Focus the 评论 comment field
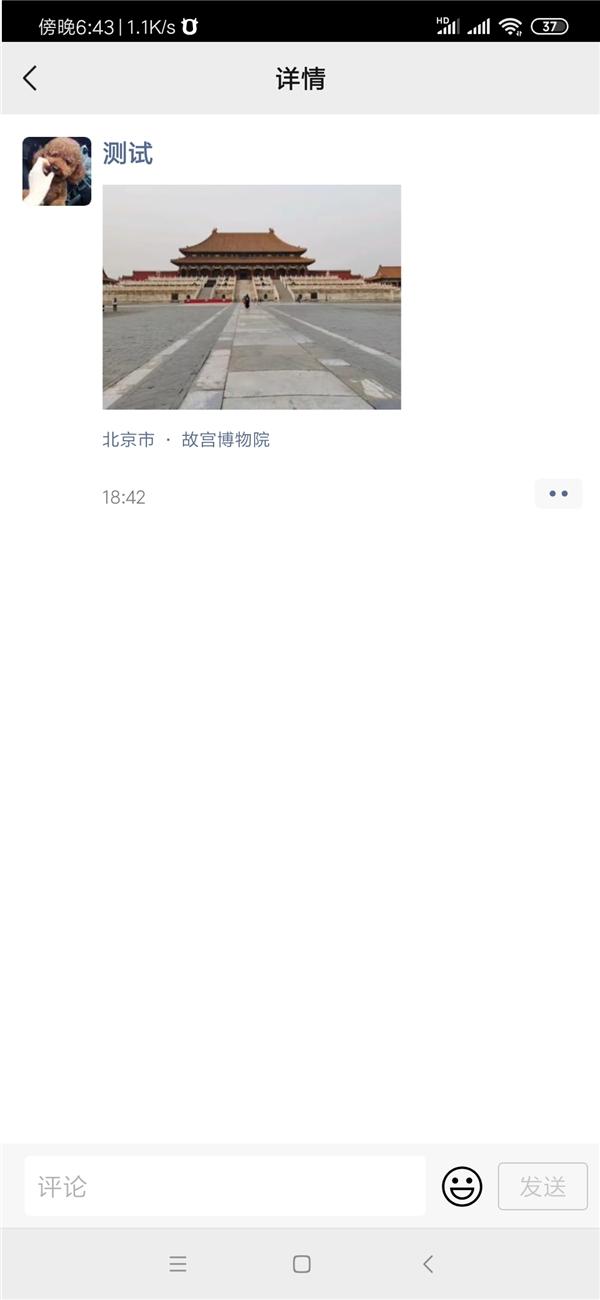The height and width of the screenshot is (1300, 600). coord(225,1186)
